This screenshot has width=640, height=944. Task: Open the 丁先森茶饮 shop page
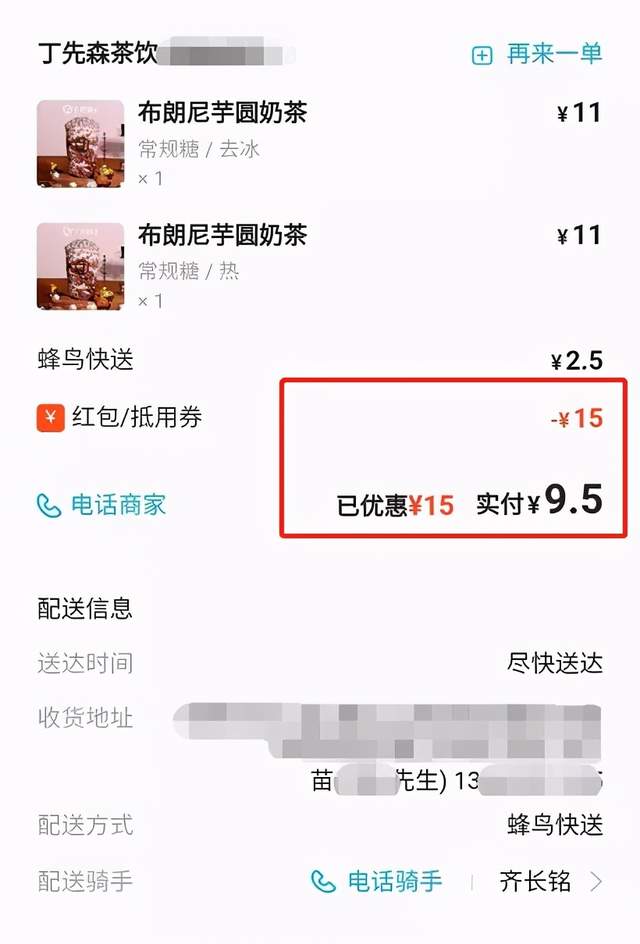98,53
